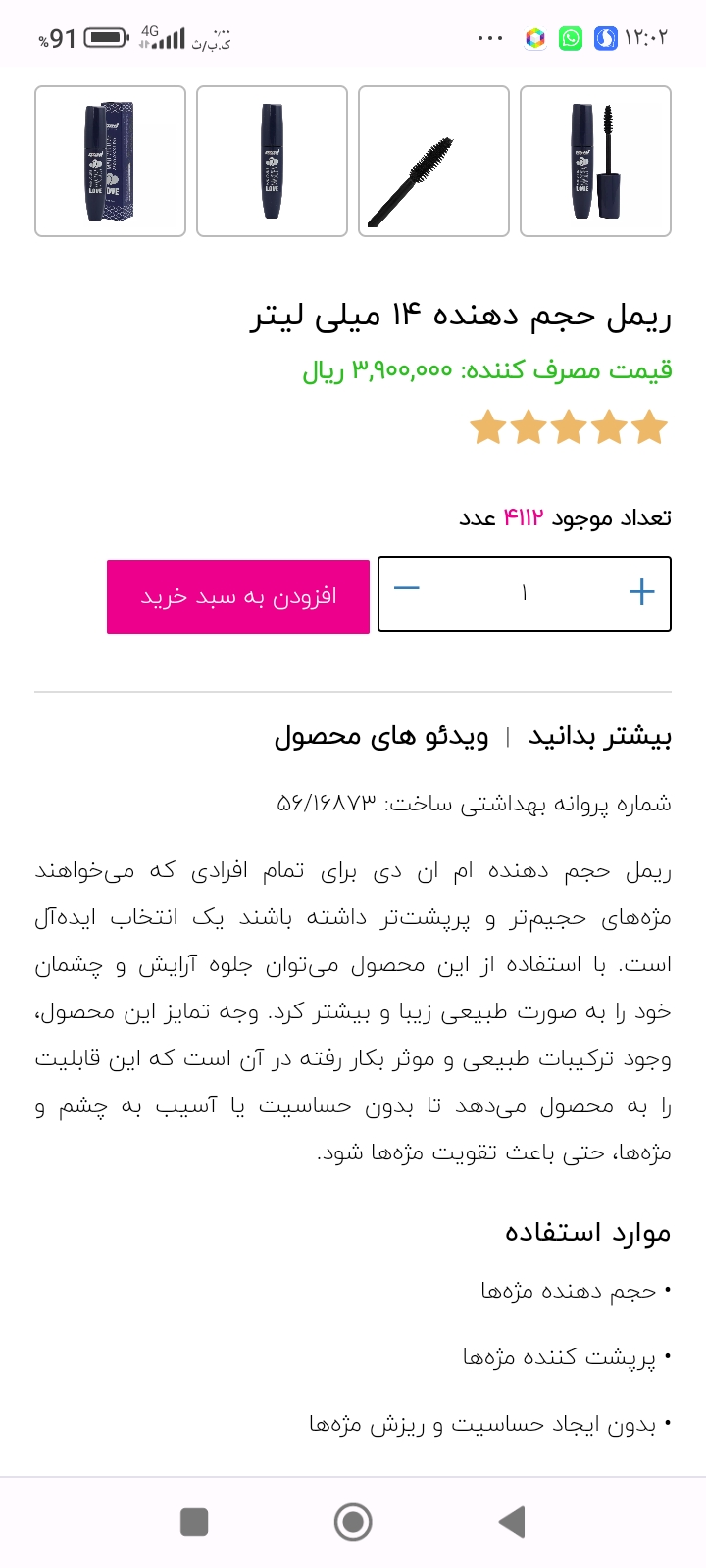Screen dimensions: 706x1568
Task: Go back with system back button
Action: [x=511, y=1522]
